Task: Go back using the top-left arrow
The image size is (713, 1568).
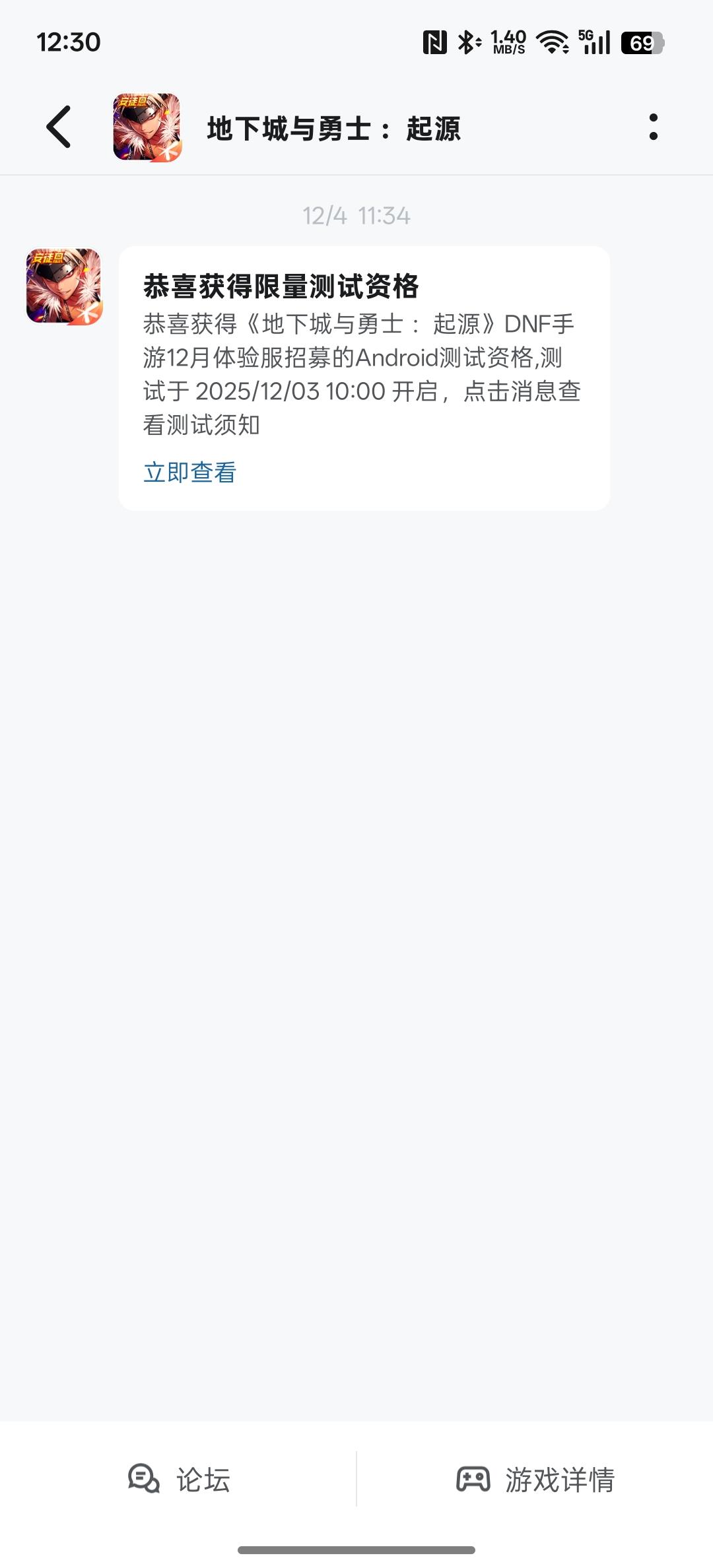Action: click(58, 127)
